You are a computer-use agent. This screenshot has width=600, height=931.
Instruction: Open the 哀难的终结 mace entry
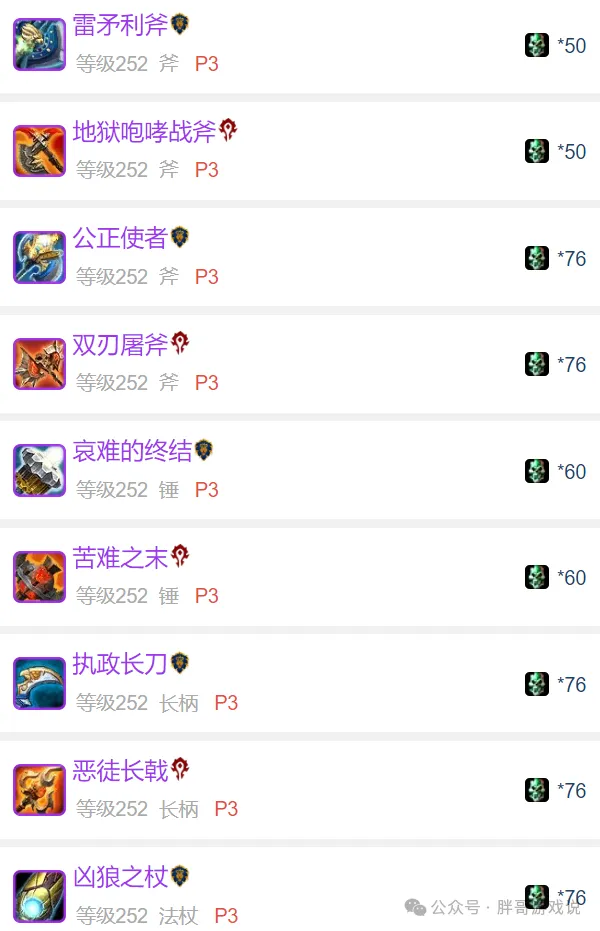pyautogui.click(x=132, y=452)
